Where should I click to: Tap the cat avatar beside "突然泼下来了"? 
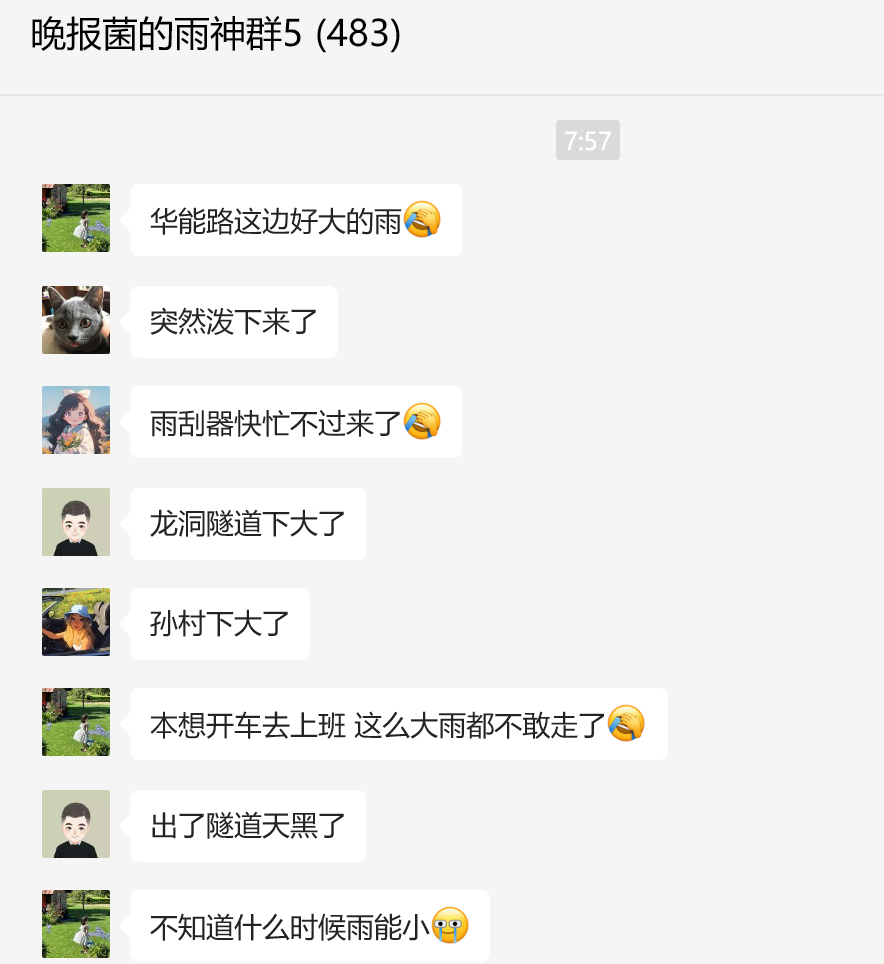point(76,320)
